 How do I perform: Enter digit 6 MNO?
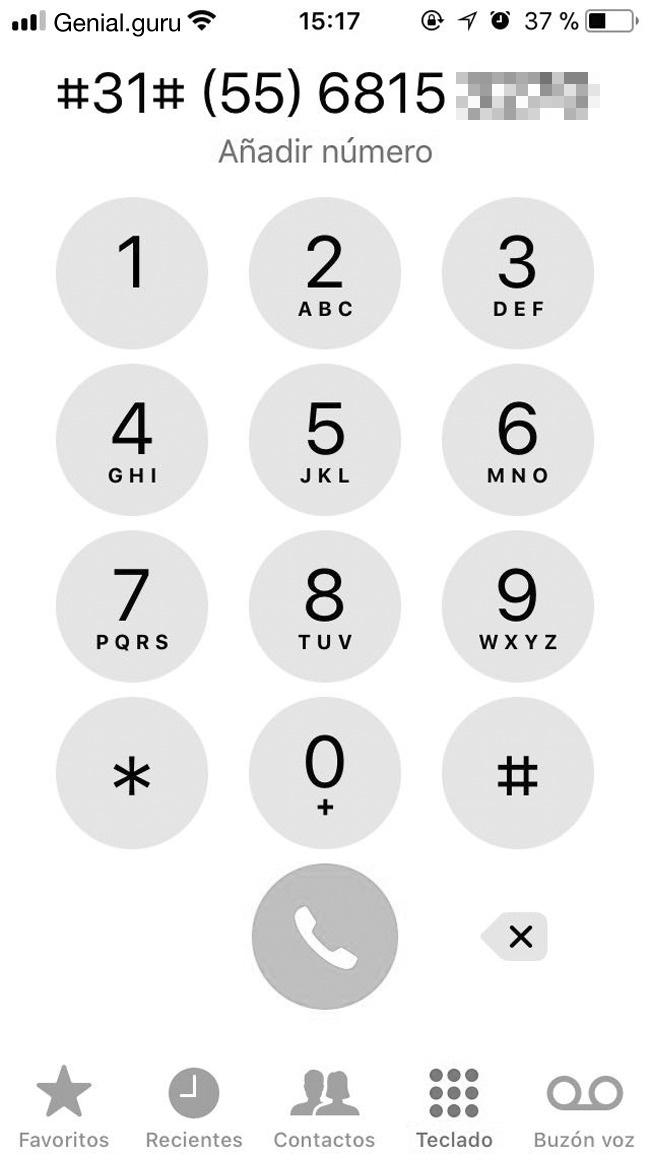coord(517,439)
